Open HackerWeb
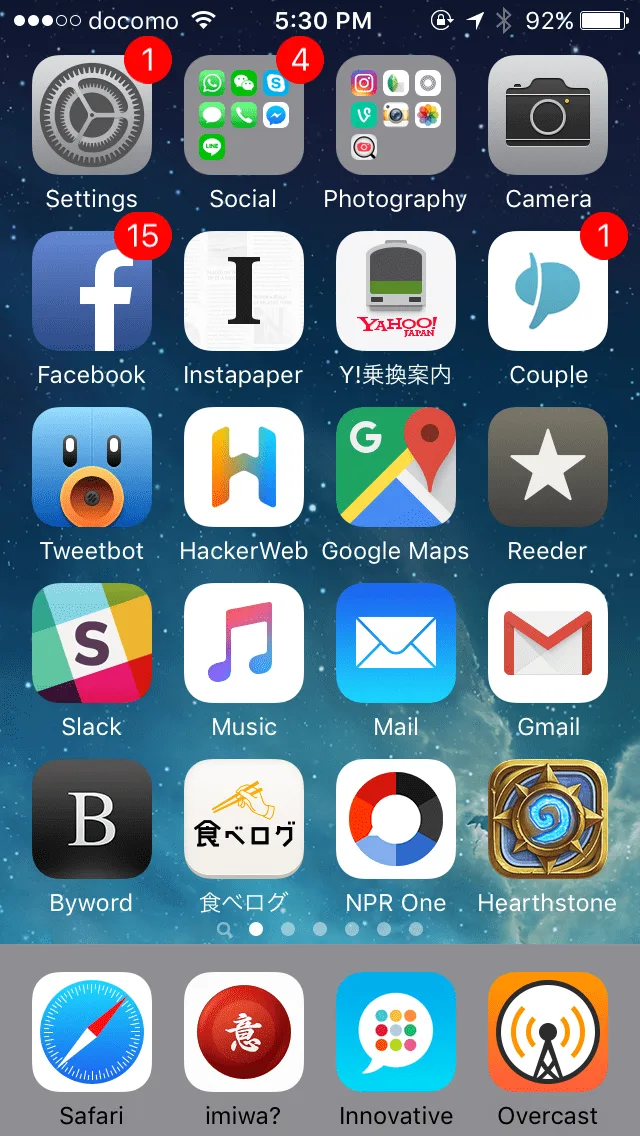 click(244, 467)
